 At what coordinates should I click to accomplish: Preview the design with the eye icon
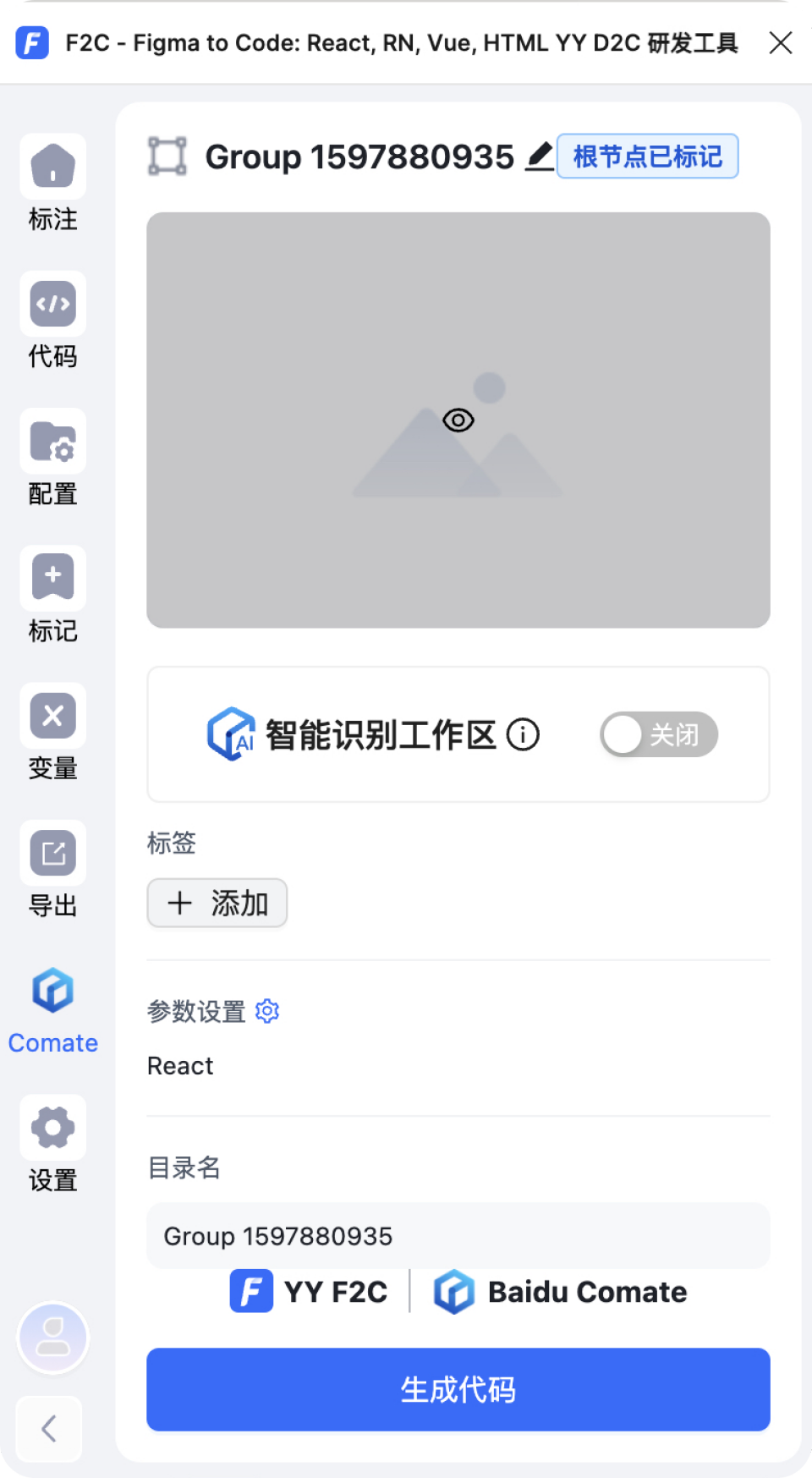[x=458, y=420]
